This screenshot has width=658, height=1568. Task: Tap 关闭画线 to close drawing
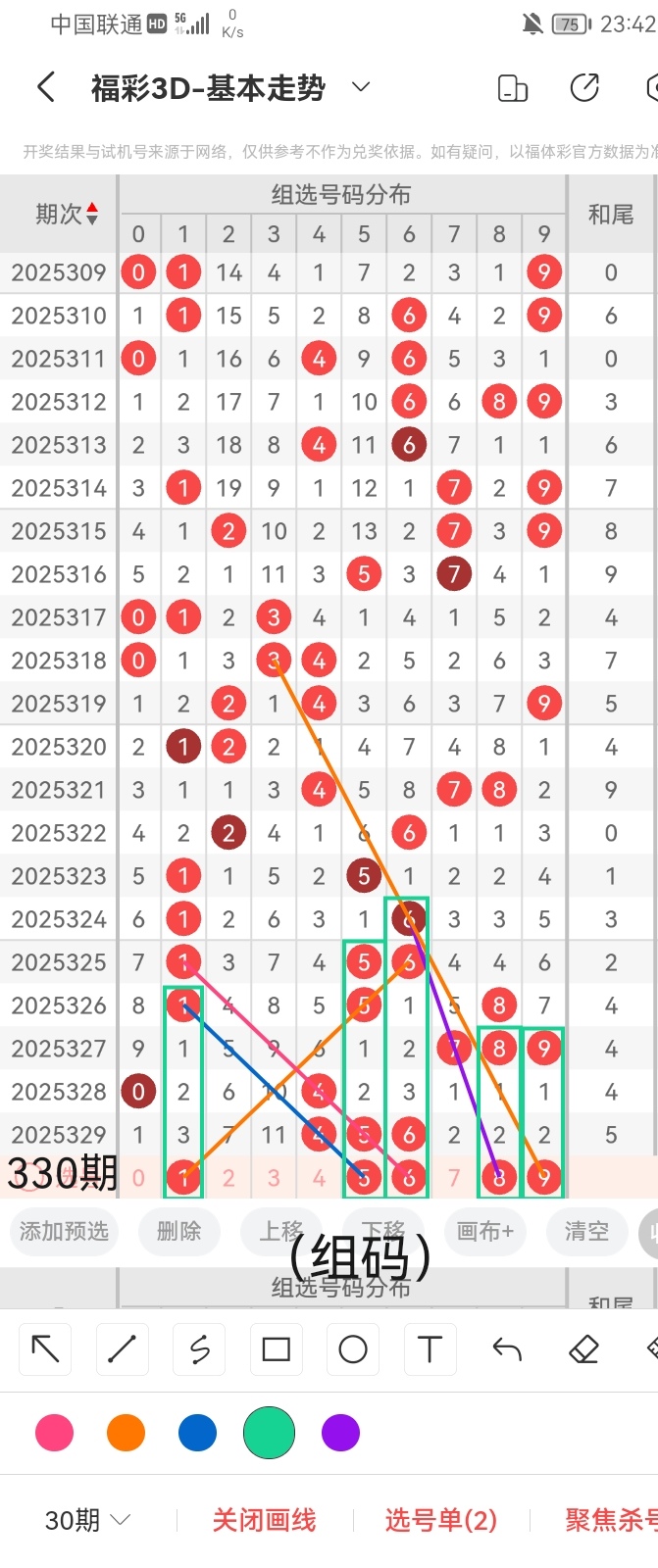pos(264,1520)
